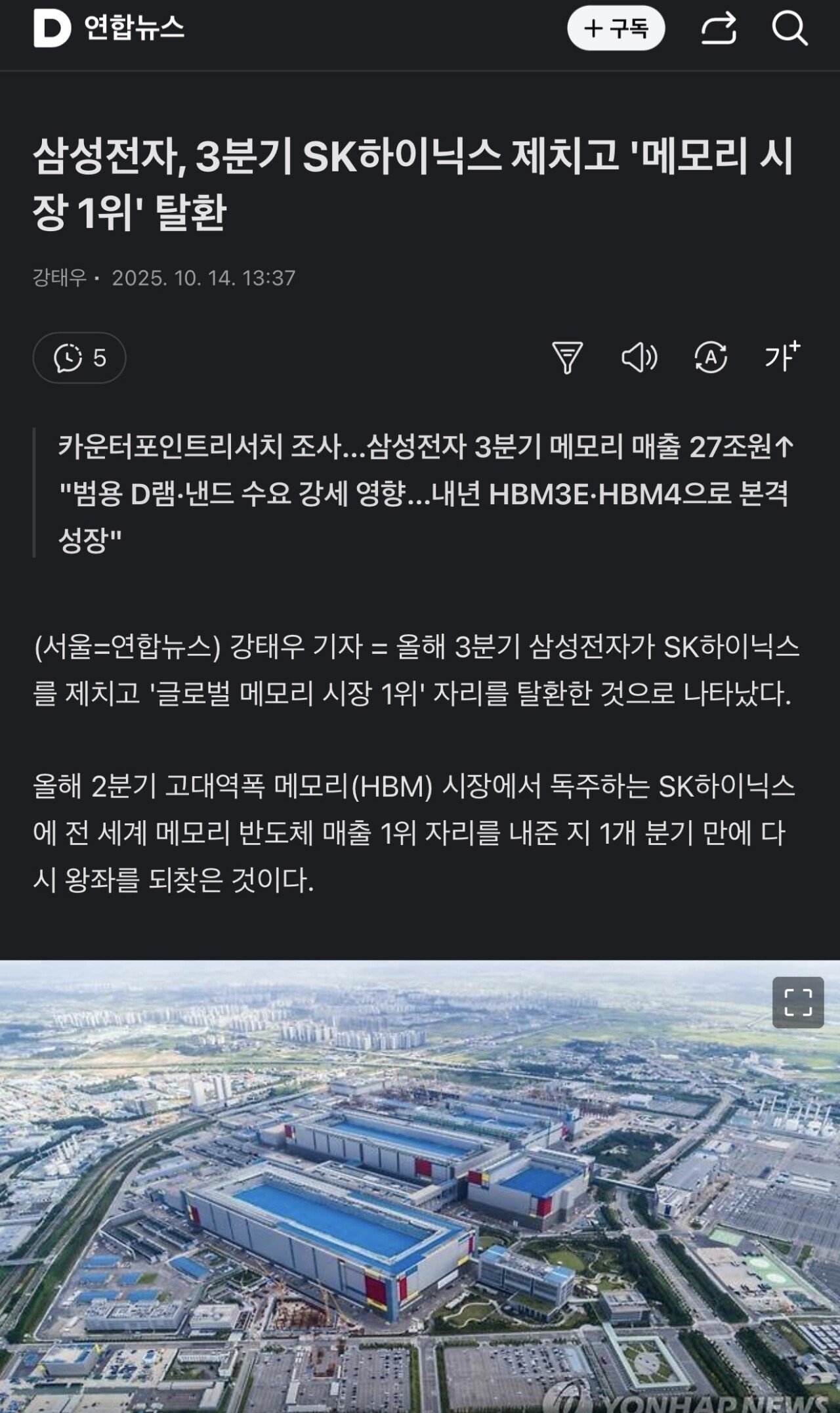Go to Daum home via D logo

coord(51,30)
